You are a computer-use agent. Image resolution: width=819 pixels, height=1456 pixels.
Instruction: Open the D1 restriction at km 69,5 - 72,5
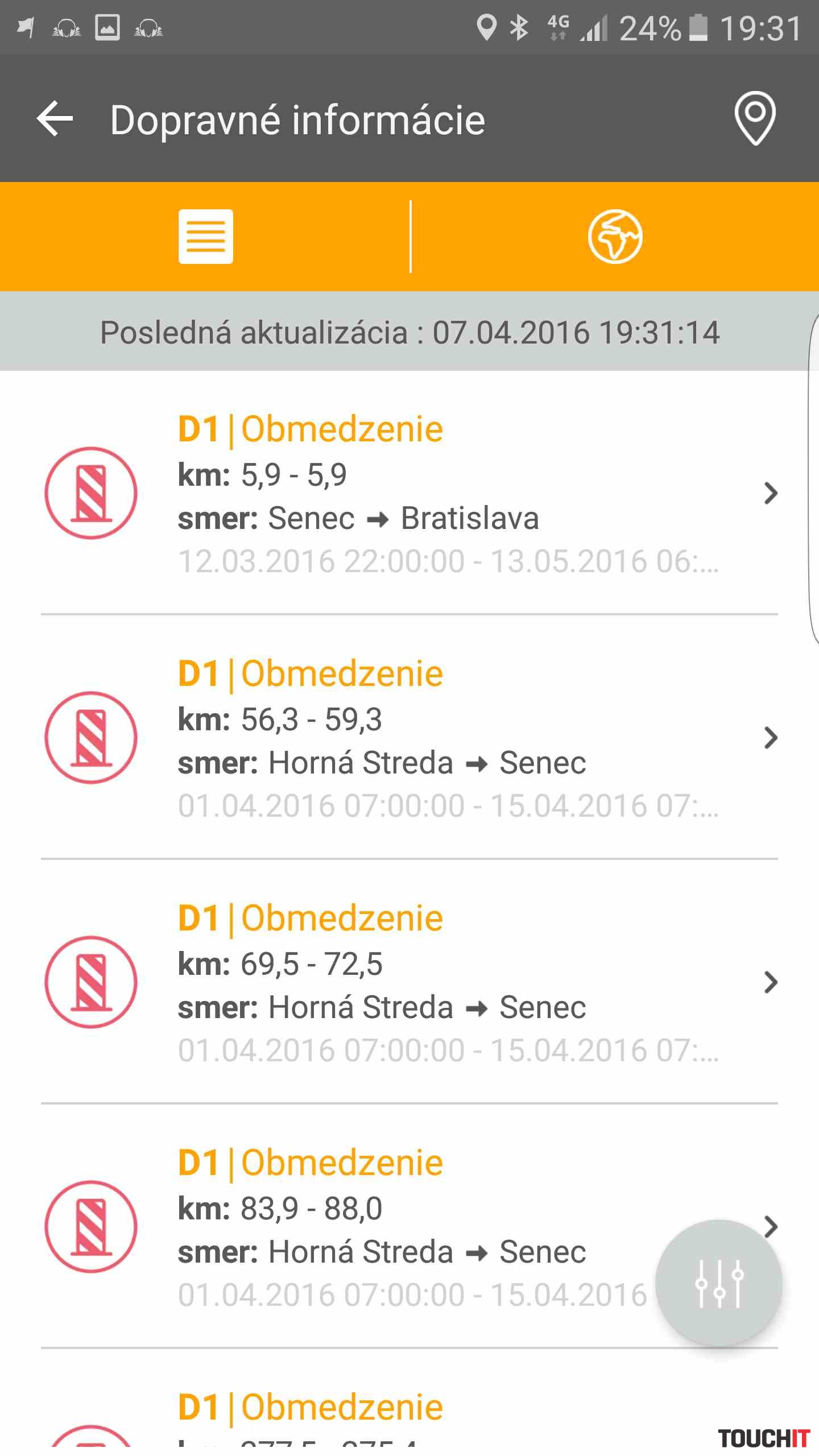409,982
